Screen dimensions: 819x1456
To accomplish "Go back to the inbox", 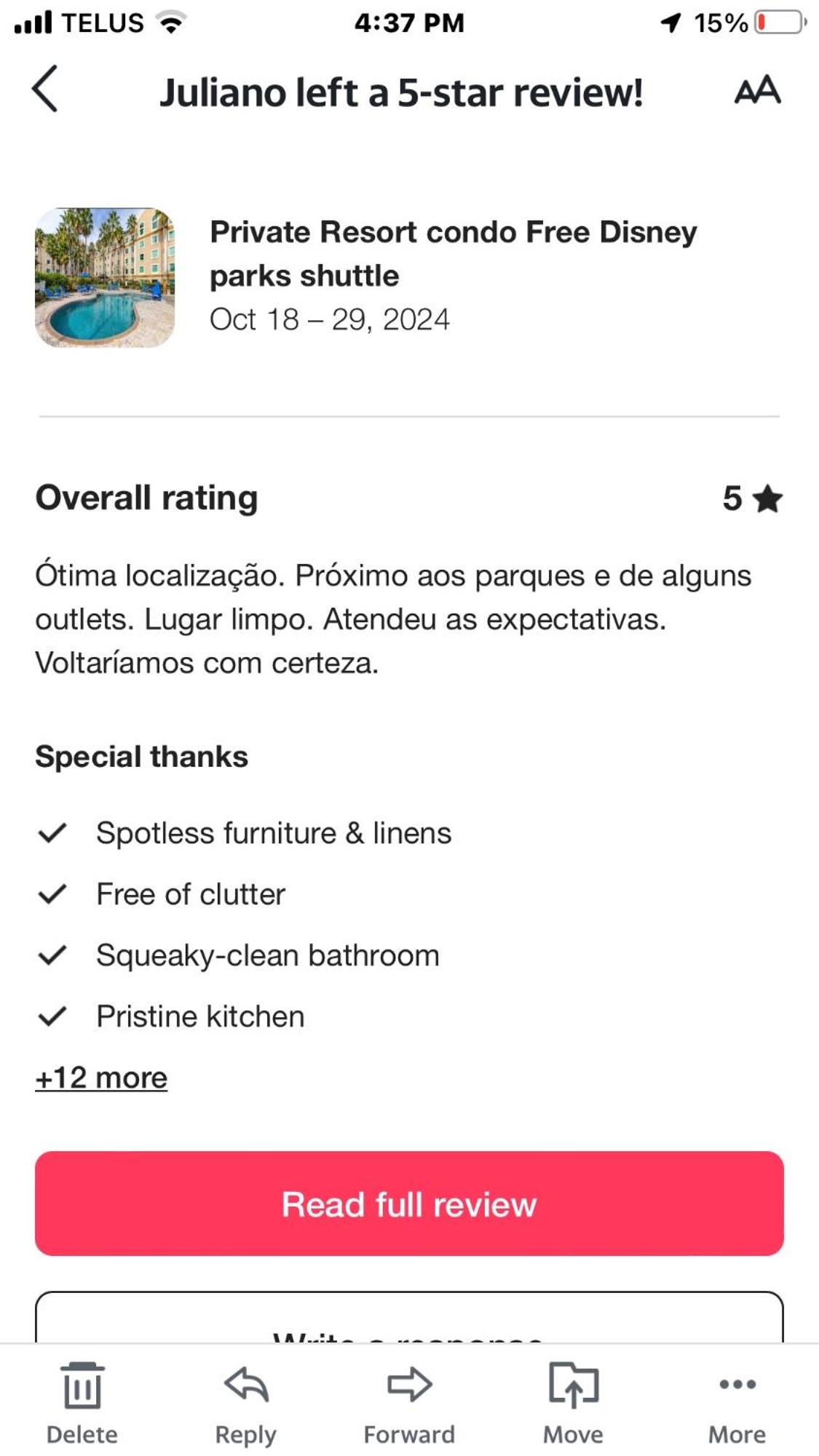I will [x=45, y=89].
